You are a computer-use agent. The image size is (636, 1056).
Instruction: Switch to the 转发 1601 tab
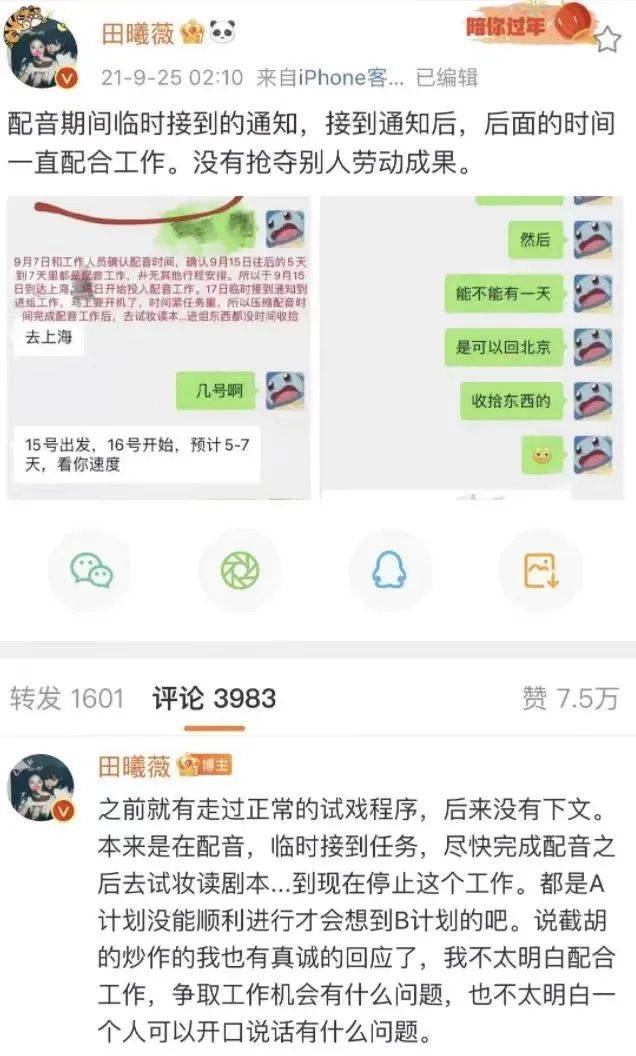66,698
